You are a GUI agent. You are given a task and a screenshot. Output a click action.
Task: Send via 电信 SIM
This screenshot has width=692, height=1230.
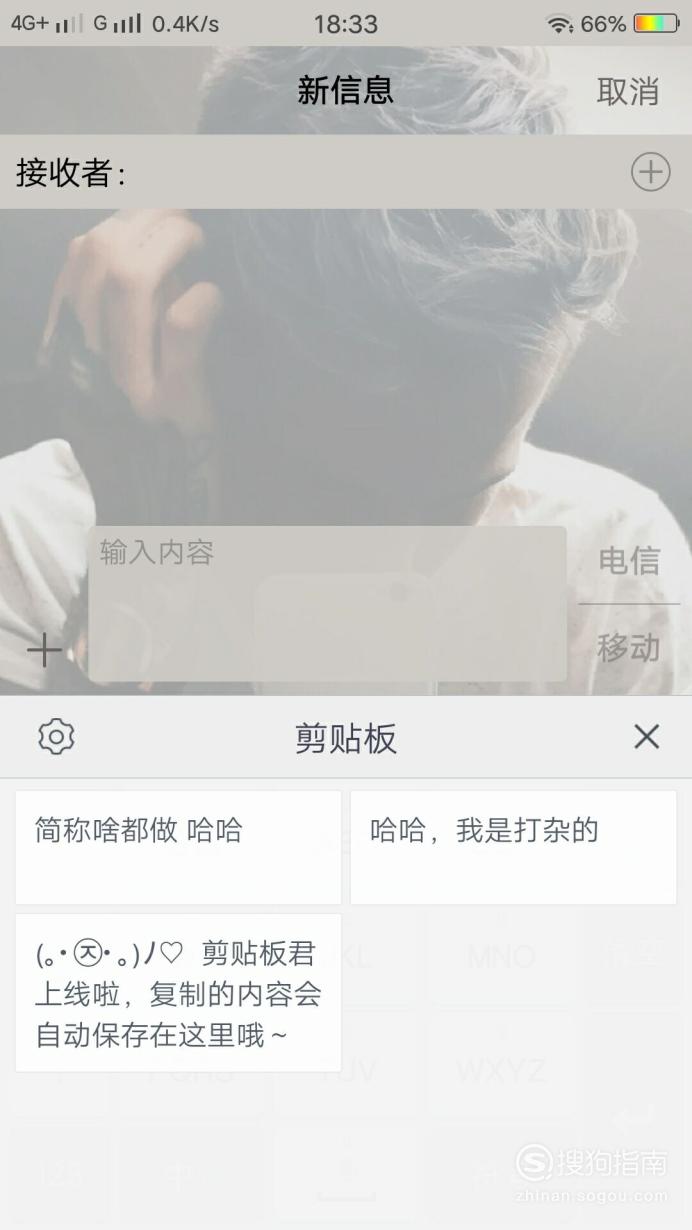629,561
